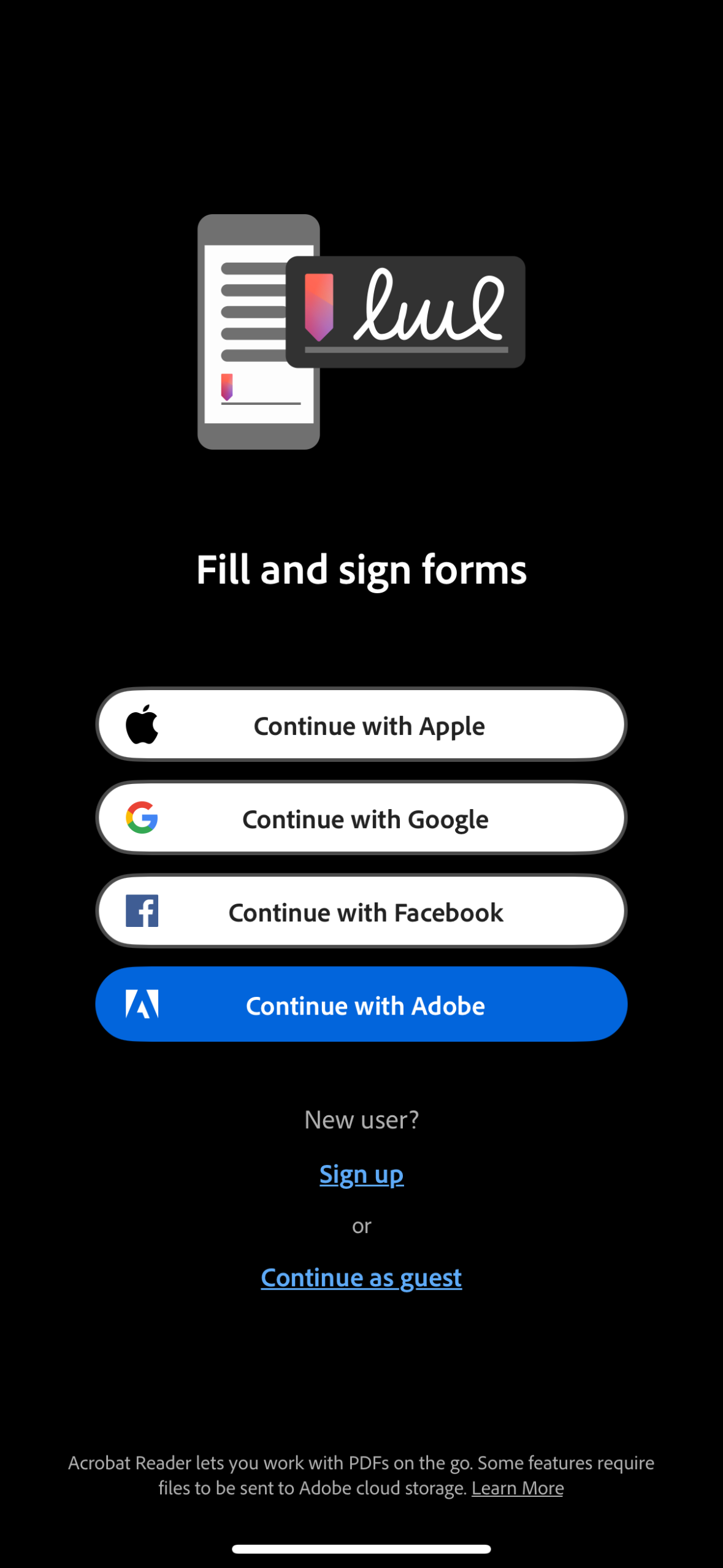
Task: Tap the purple signature ribbon in the illustration
Action: point(320,307)
